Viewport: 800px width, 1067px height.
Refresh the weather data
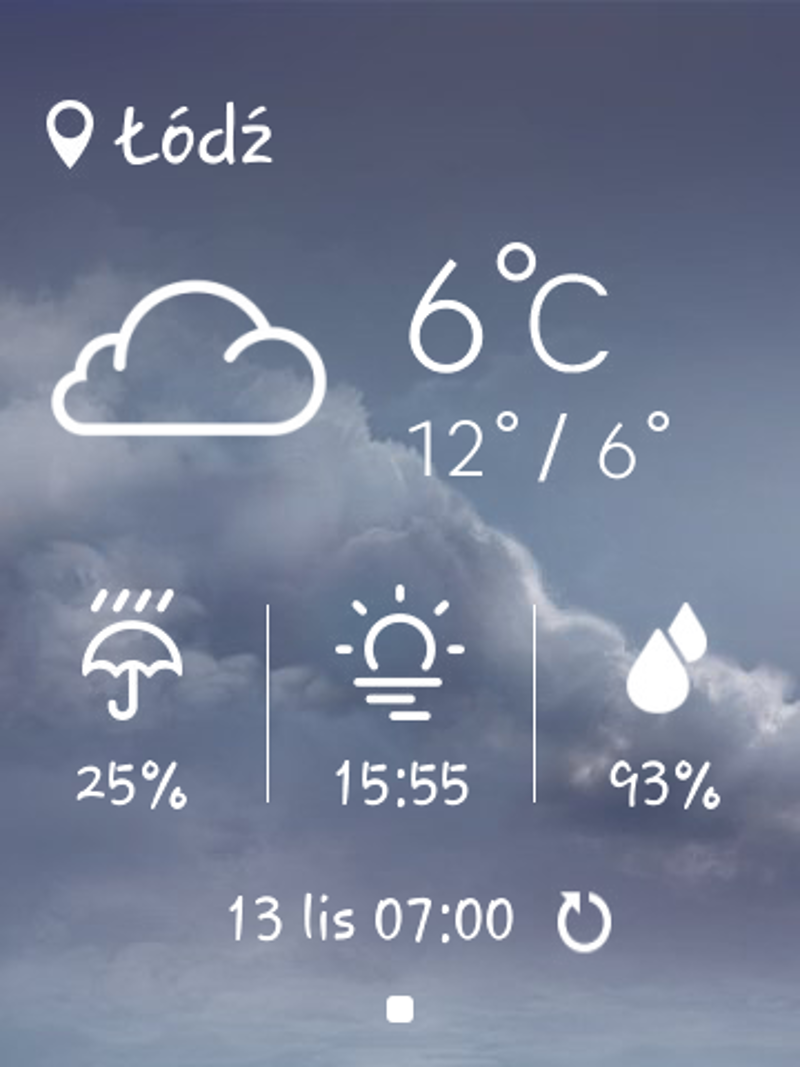583,922
